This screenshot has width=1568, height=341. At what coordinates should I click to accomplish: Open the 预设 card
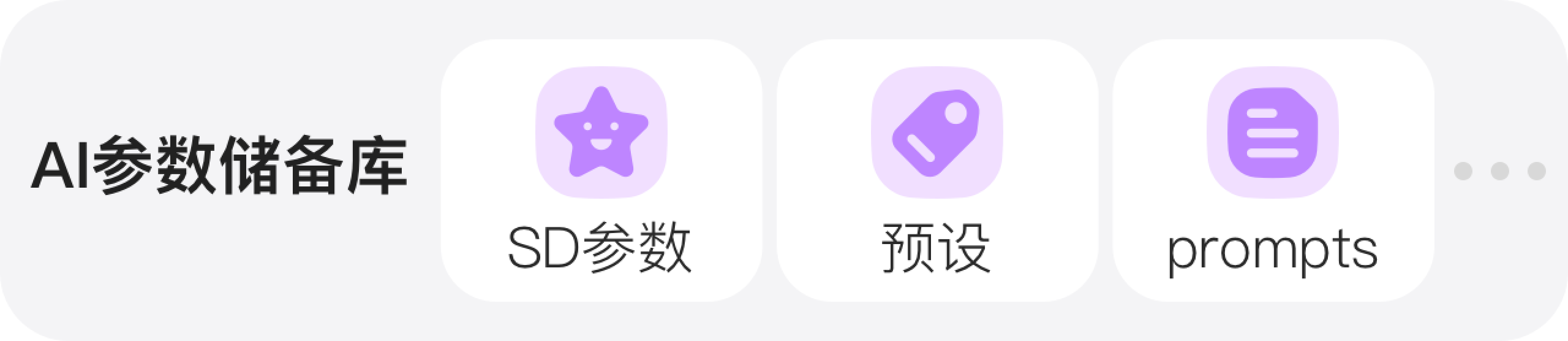[x=937, y=170]
